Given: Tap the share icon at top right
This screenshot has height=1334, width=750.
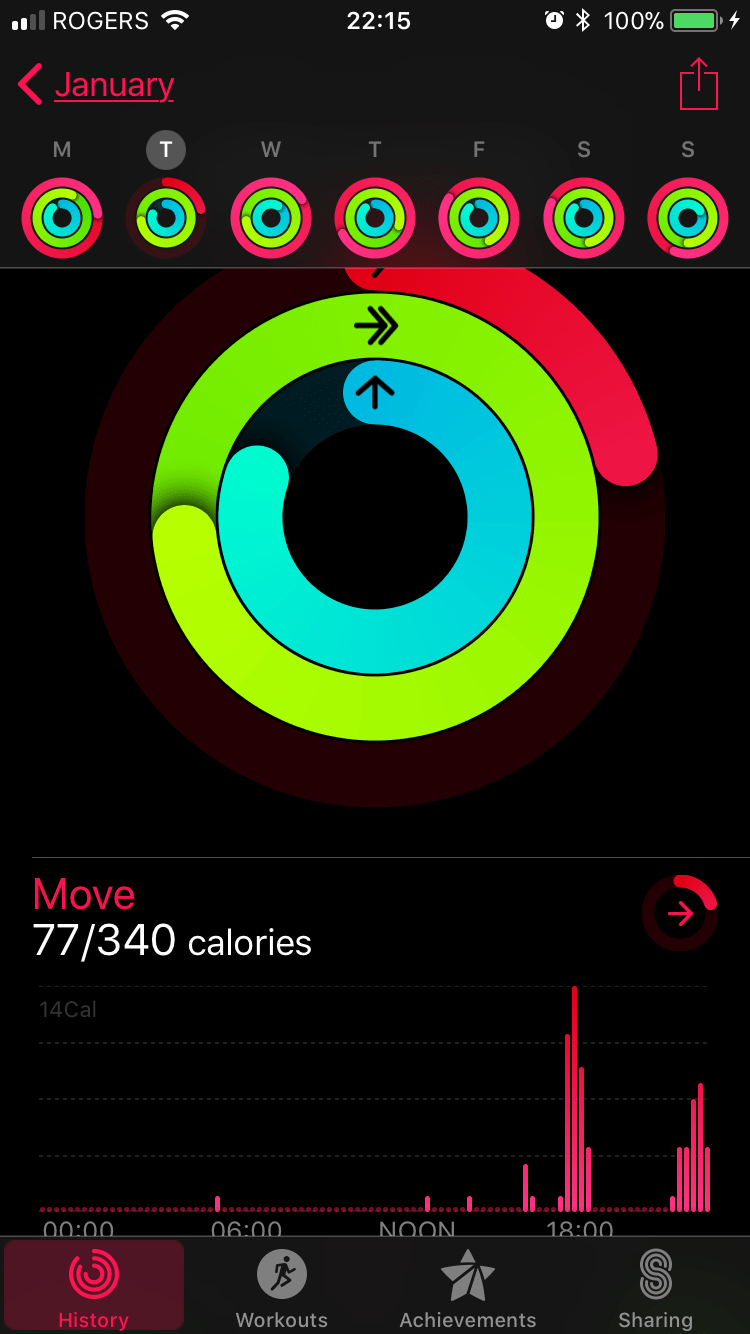Looking at the screenshot, I should coord(699,84).
